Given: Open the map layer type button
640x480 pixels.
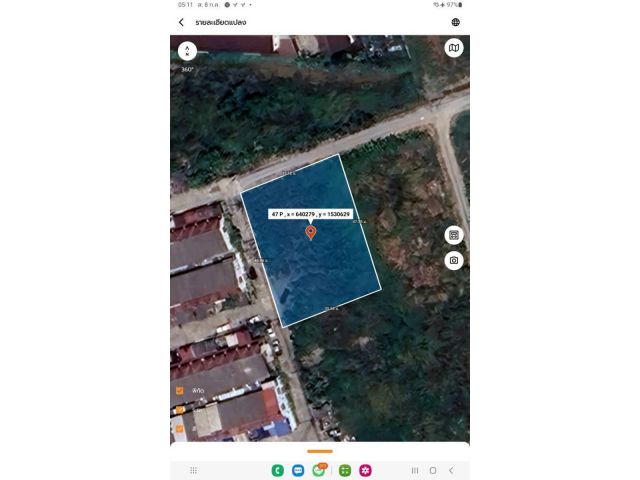Looking at the screenshot, I should [454, 48].
